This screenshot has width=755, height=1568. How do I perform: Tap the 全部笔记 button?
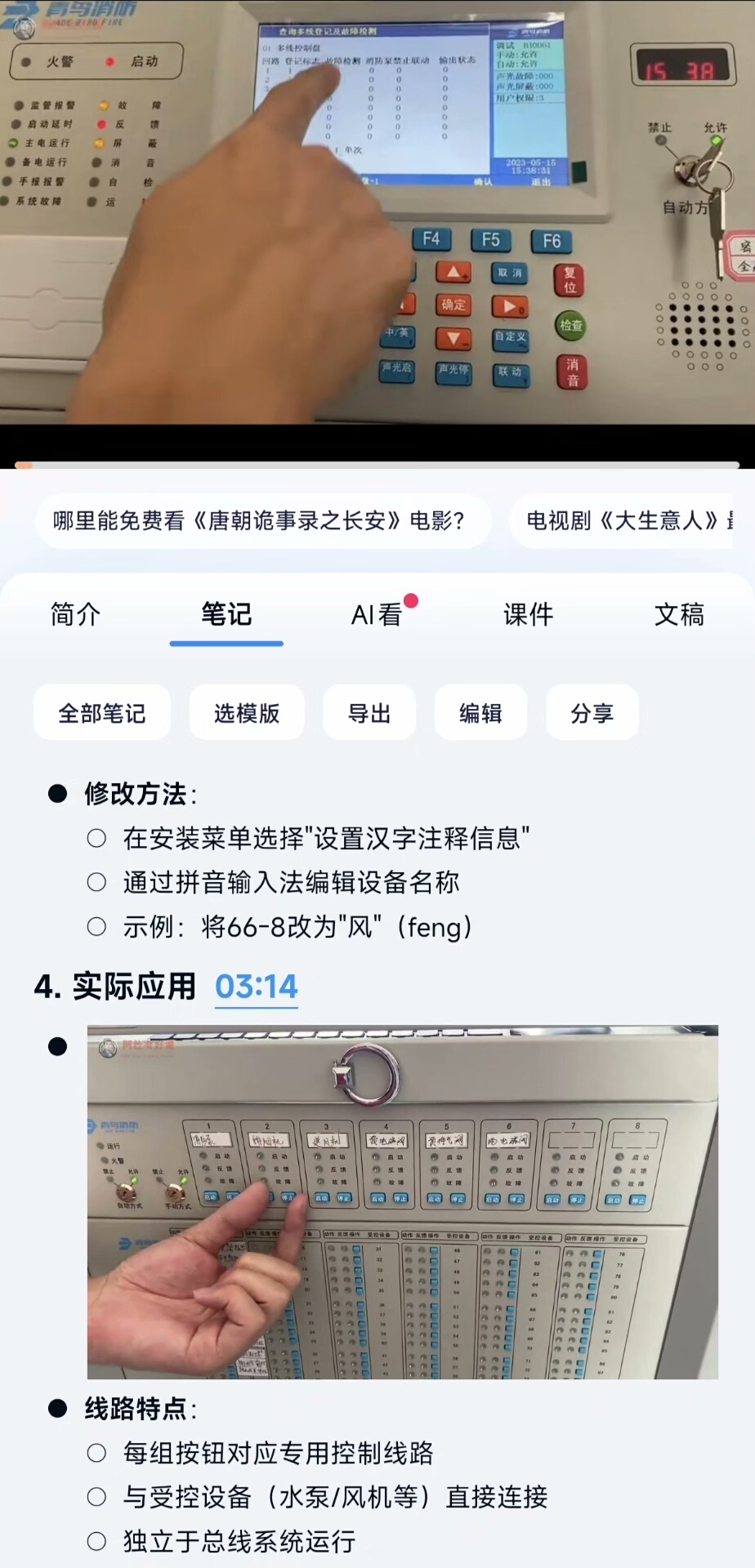click(x=102, y=713)
